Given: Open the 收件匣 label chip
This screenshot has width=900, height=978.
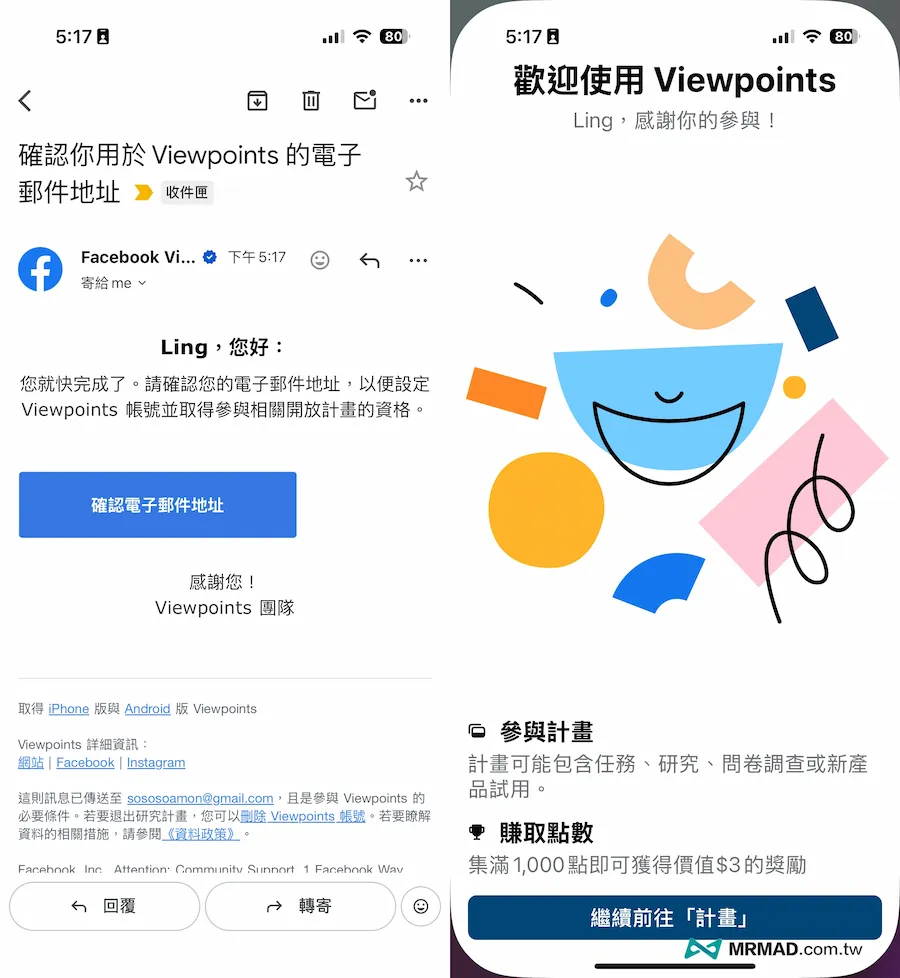Looking at the screenshot, I should (x=186, y=192).
